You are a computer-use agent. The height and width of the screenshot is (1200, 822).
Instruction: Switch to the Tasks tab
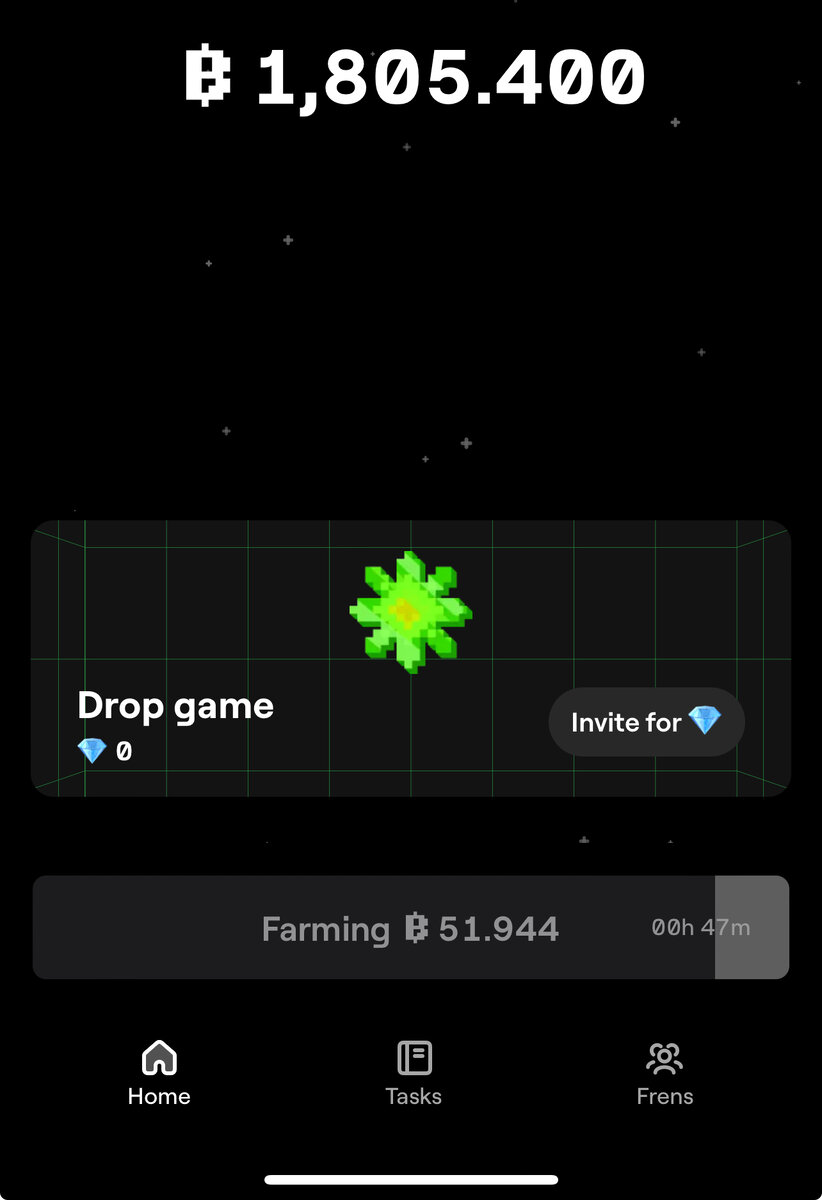point(413,1073)
